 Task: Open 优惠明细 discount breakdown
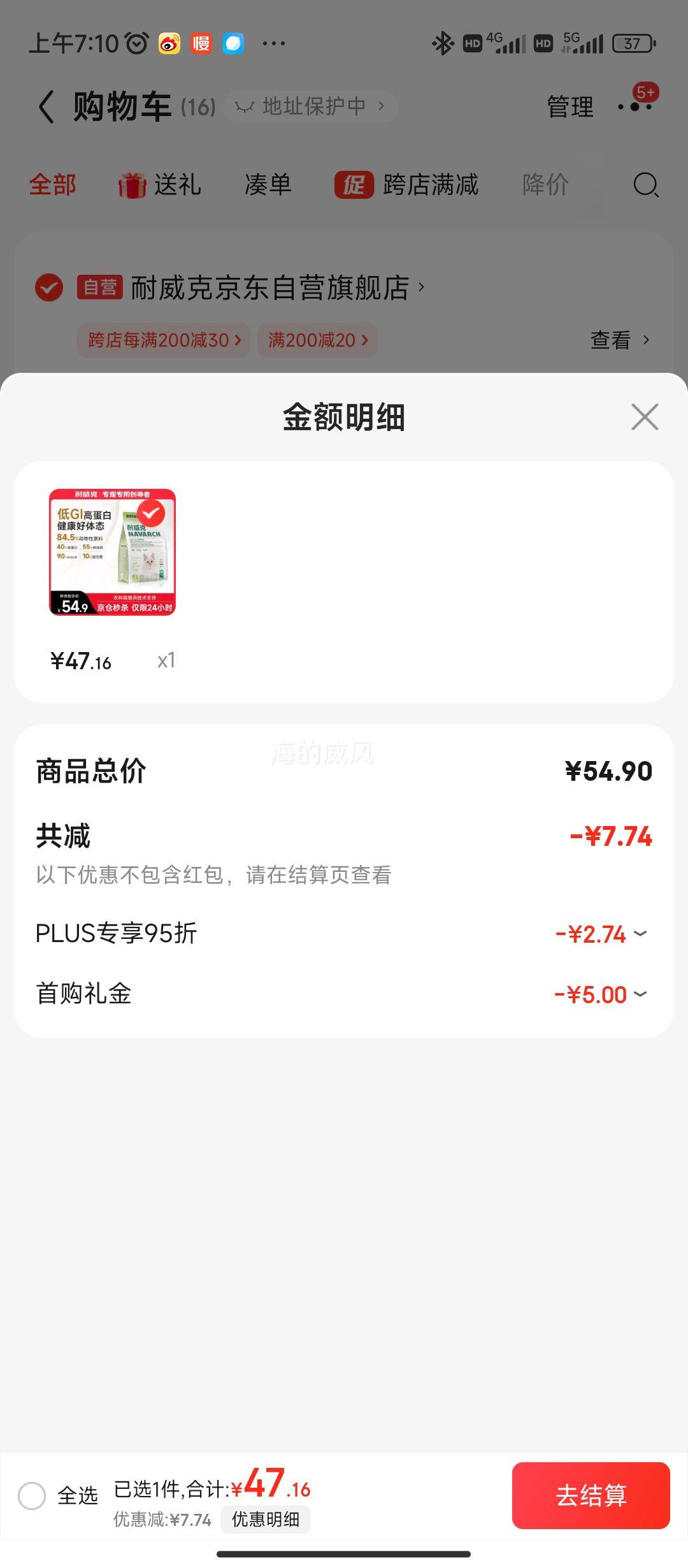coord(266,1518)
